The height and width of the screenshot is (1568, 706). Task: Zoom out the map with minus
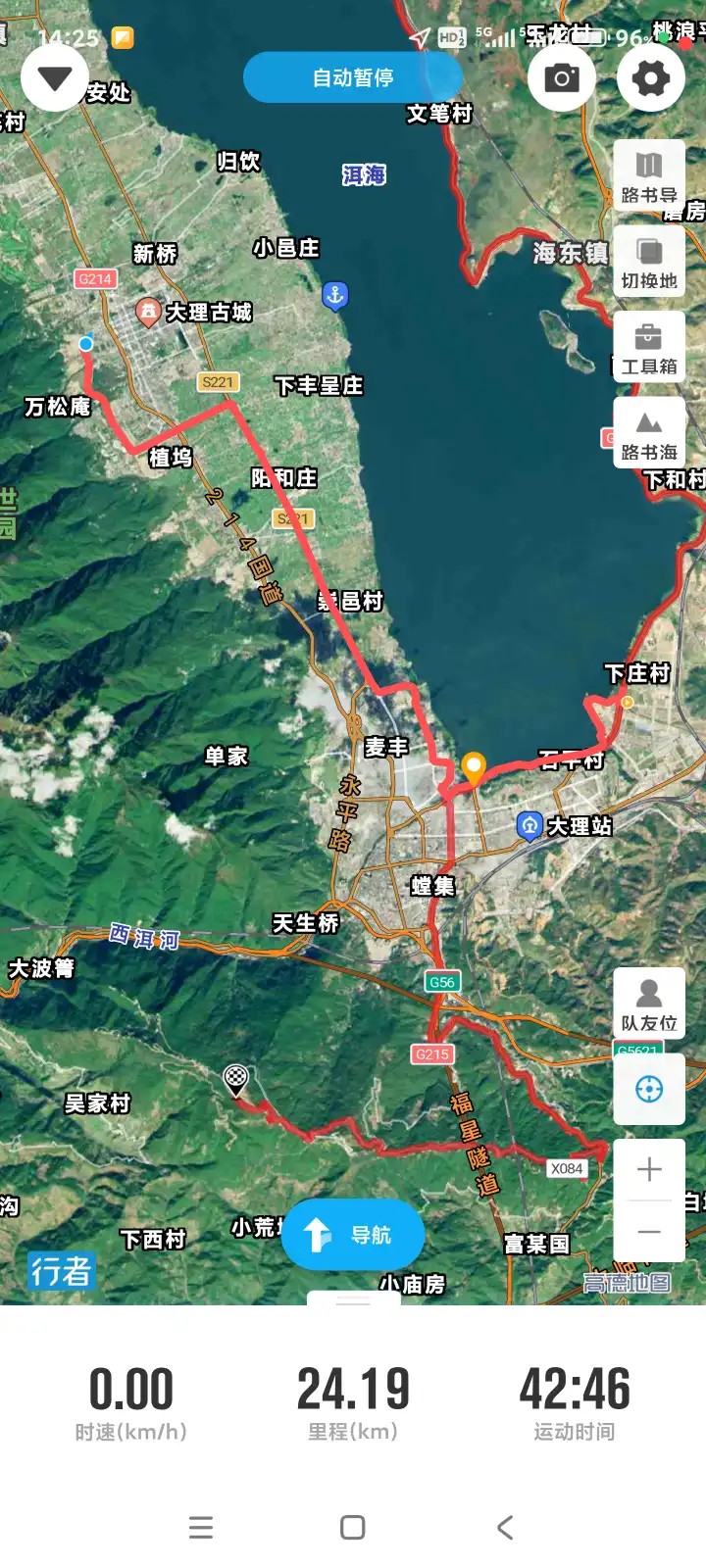click(649, 1232)
